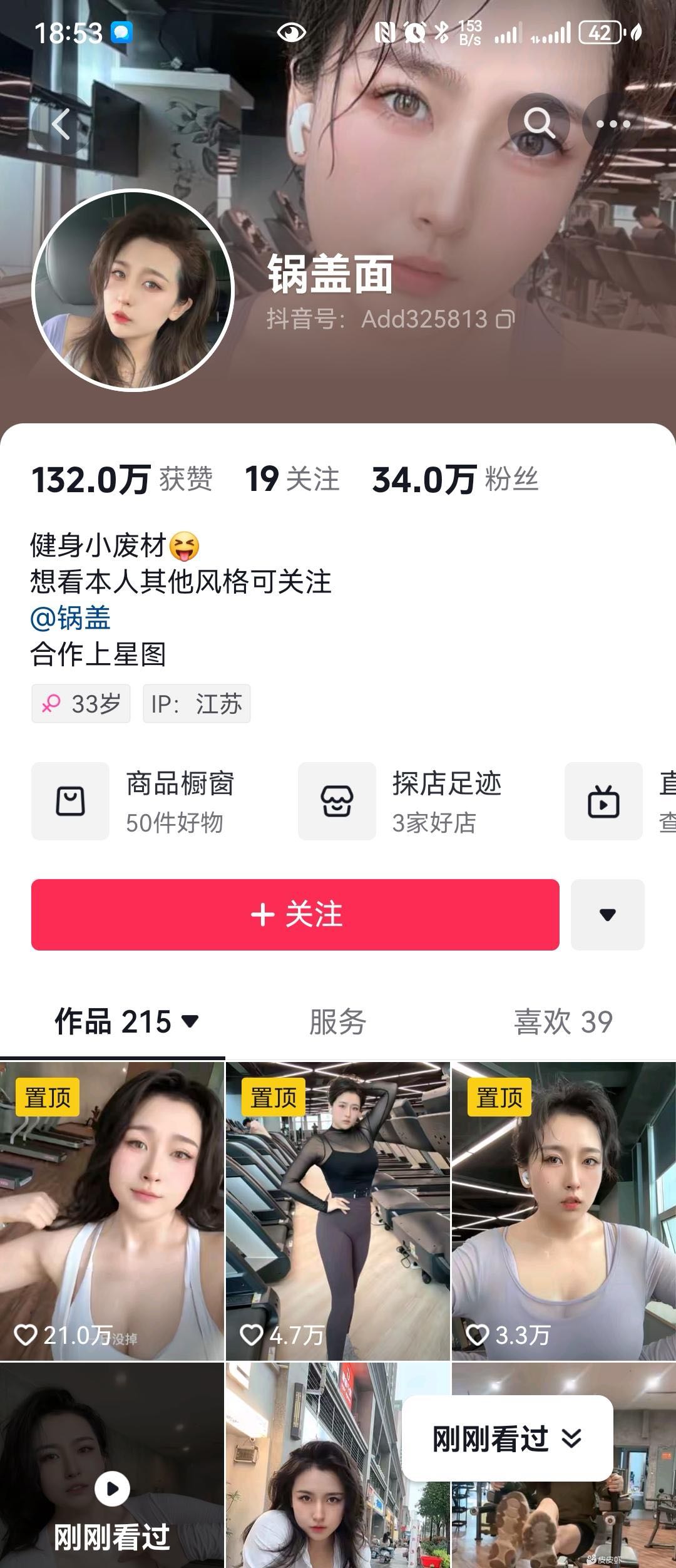Screen dimensions: 676x1568
Task: View the 19 关注 following list
Action: tap(292, 480)
